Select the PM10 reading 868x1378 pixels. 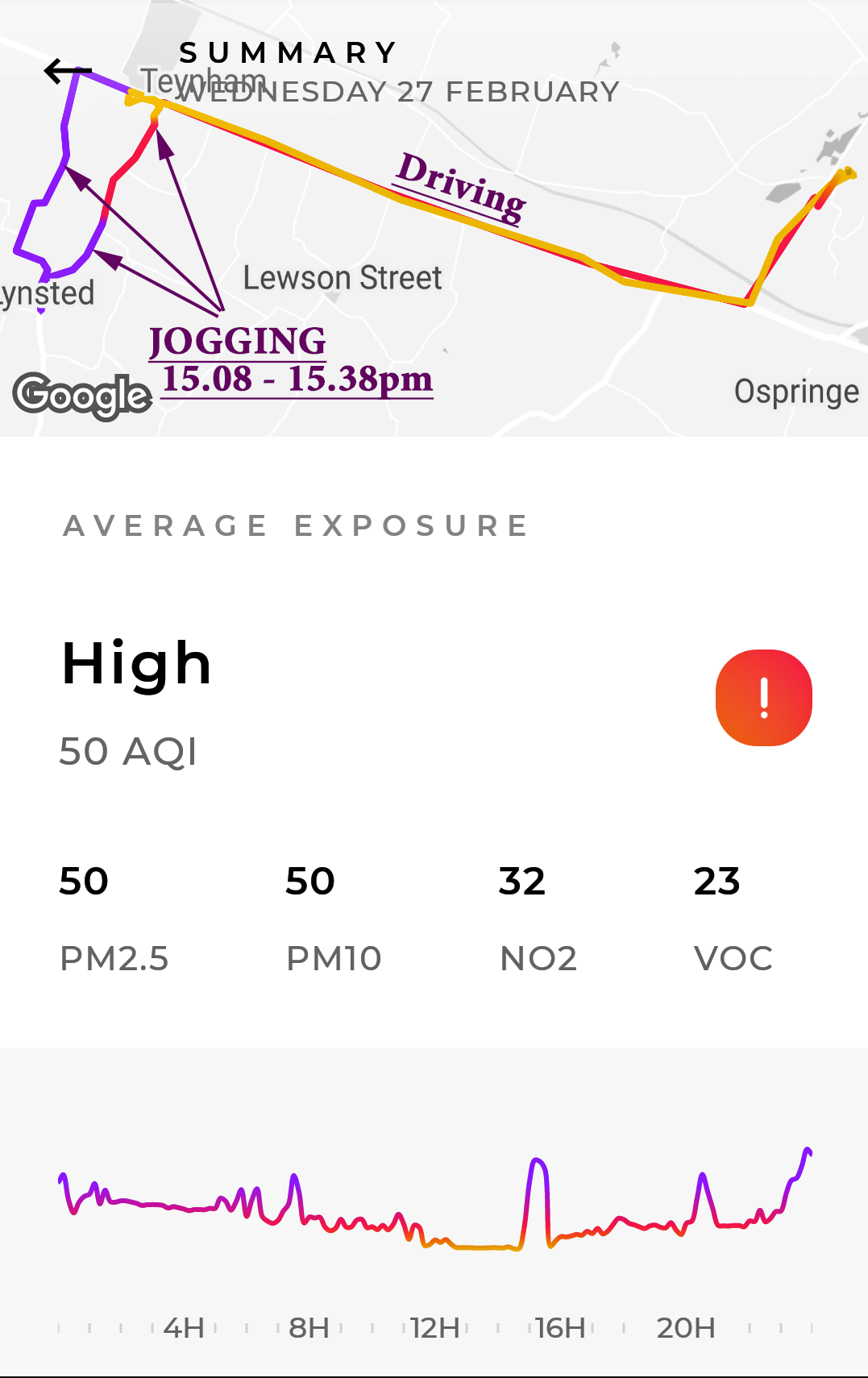(333, 918)
